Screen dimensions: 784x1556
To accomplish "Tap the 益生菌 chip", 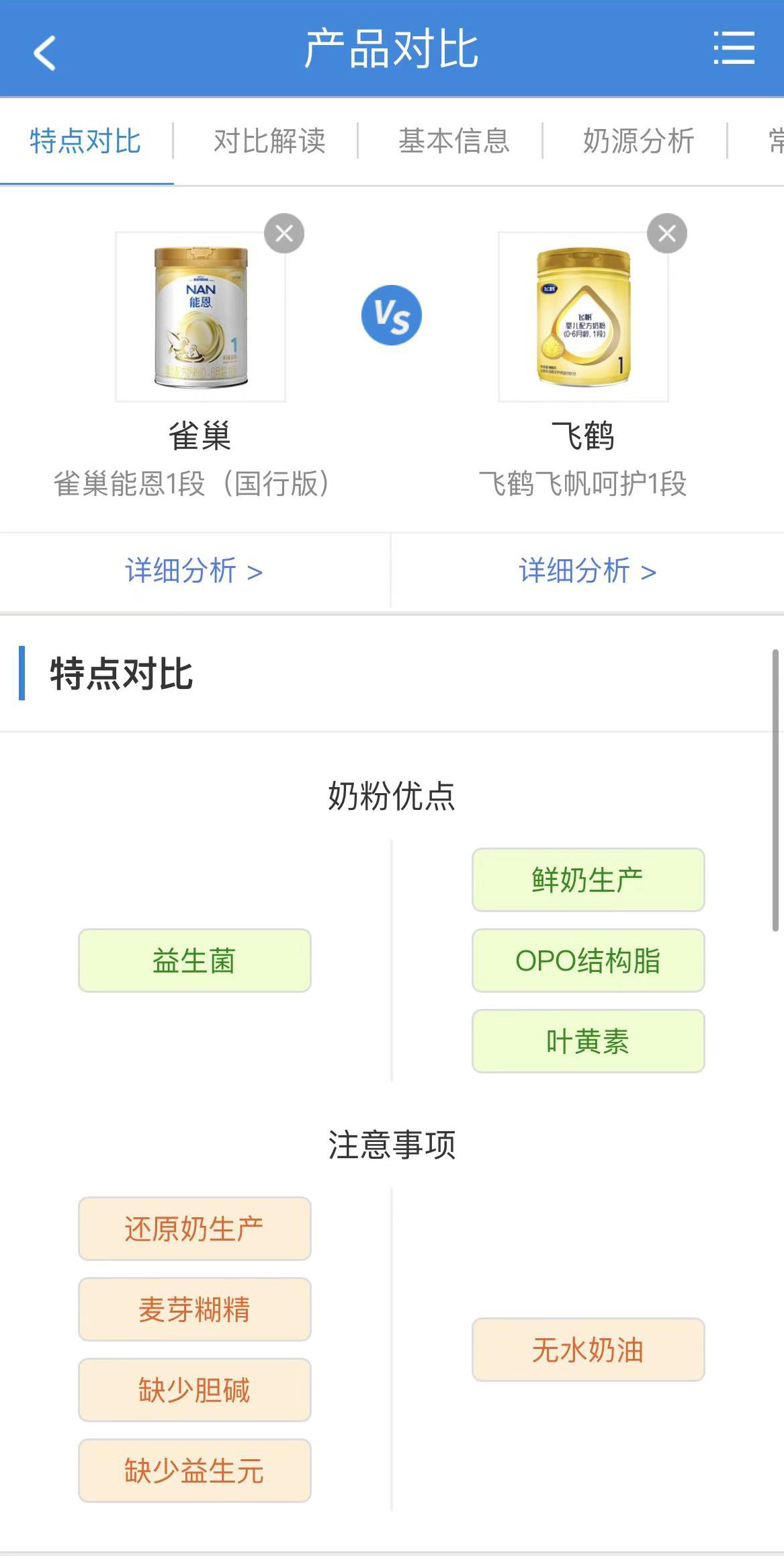I will tap(194, 960).
